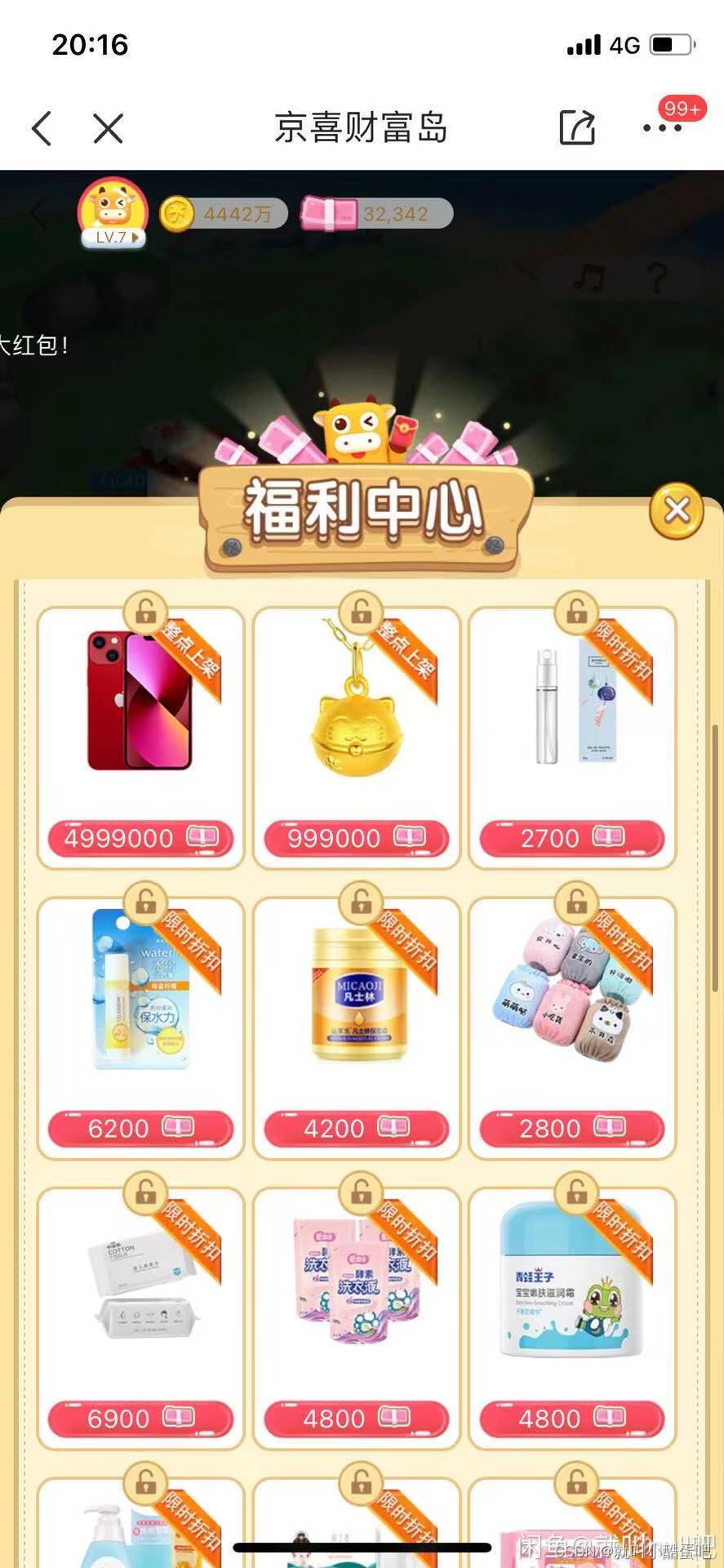The image size is (724, 1568).
Task: Redeem cartoon sleeve covers for 2800
Action: click(x=572, y=1129)
